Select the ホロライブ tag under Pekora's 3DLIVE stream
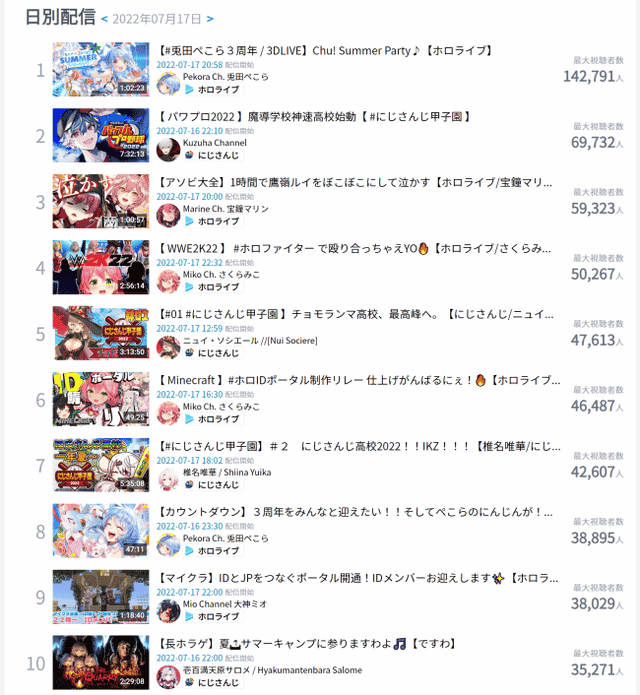Image resolution: width=640 pixels, height=695 pixels. click(x=217, y=89)
